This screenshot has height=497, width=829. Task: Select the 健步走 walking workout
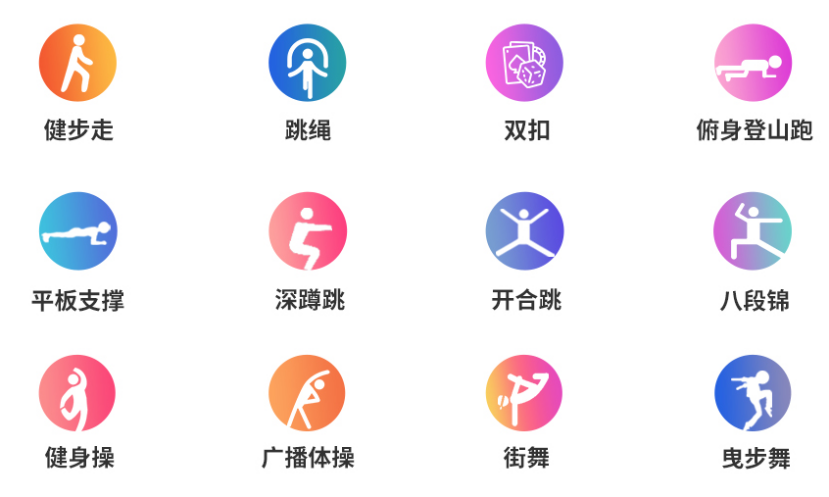(x=78, y=63)
